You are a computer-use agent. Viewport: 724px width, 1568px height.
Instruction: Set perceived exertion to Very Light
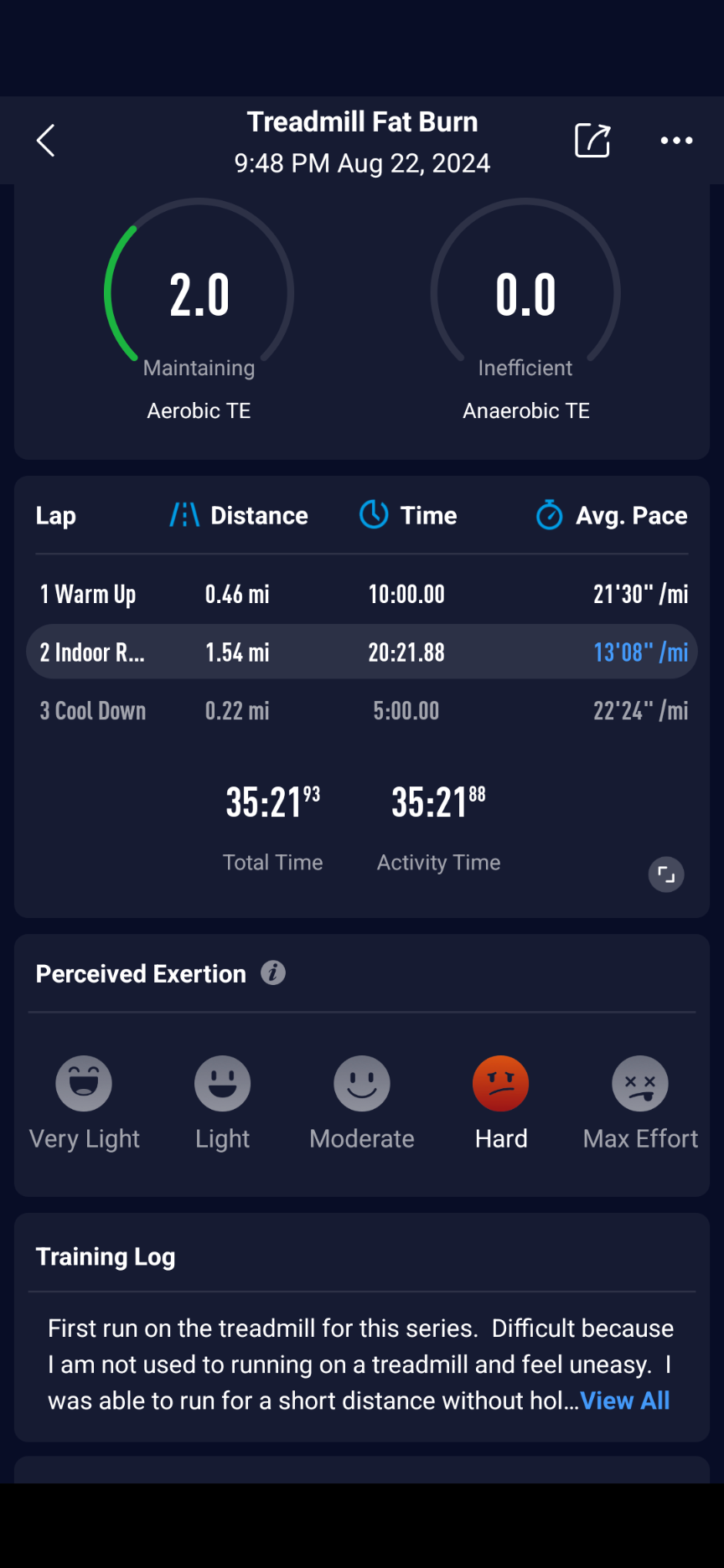[84, 1084]
